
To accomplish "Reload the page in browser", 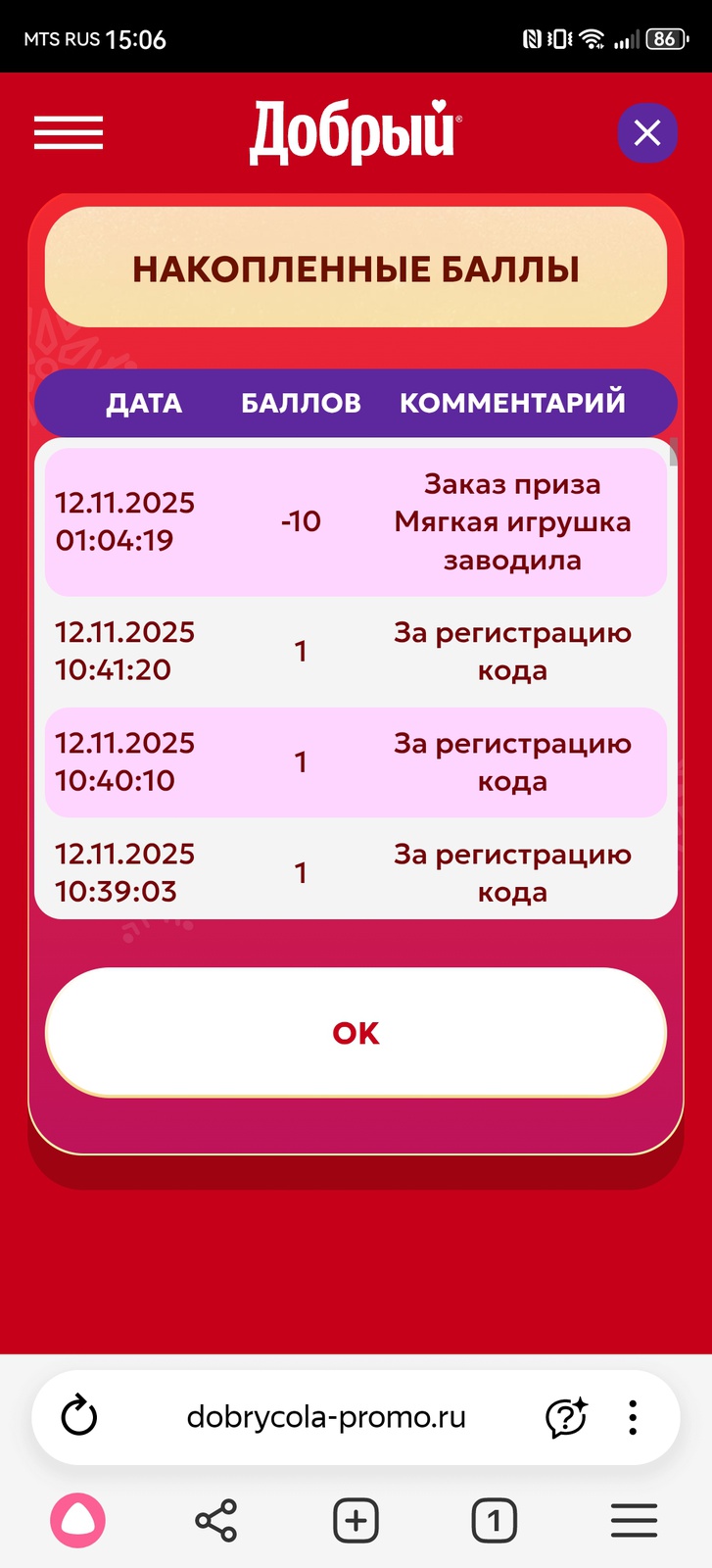I will point(79,1417).
